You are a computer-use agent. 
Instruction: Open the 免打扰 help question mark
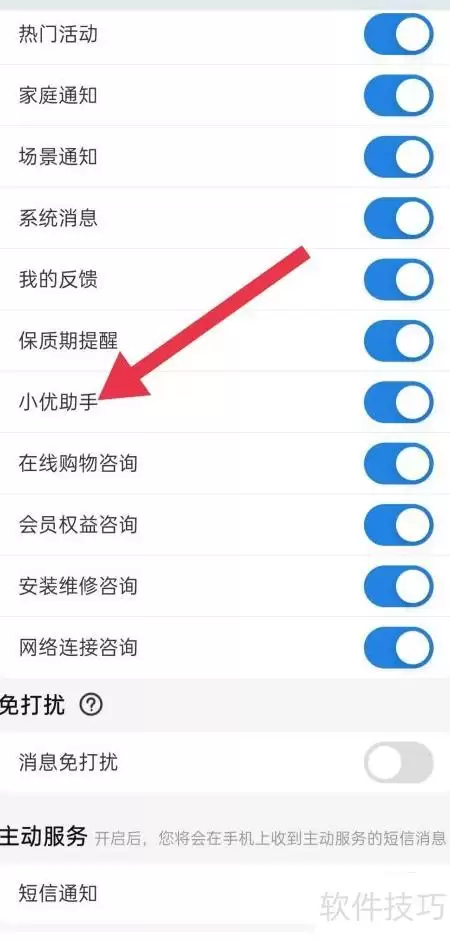(x=91, y=705)
